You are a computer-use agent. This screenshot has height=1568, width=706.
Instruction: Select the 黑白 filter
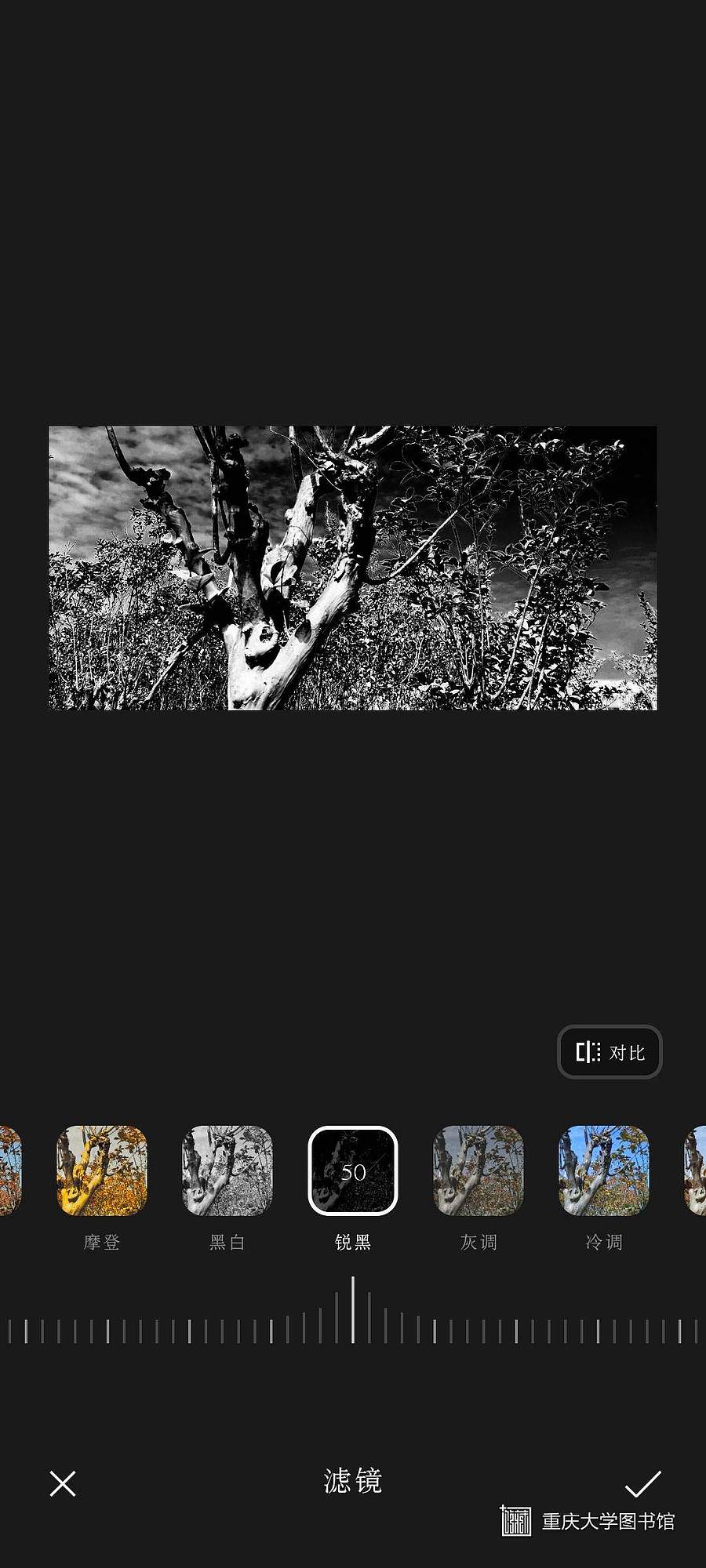pyautogui.click(x=227, y=1171)
